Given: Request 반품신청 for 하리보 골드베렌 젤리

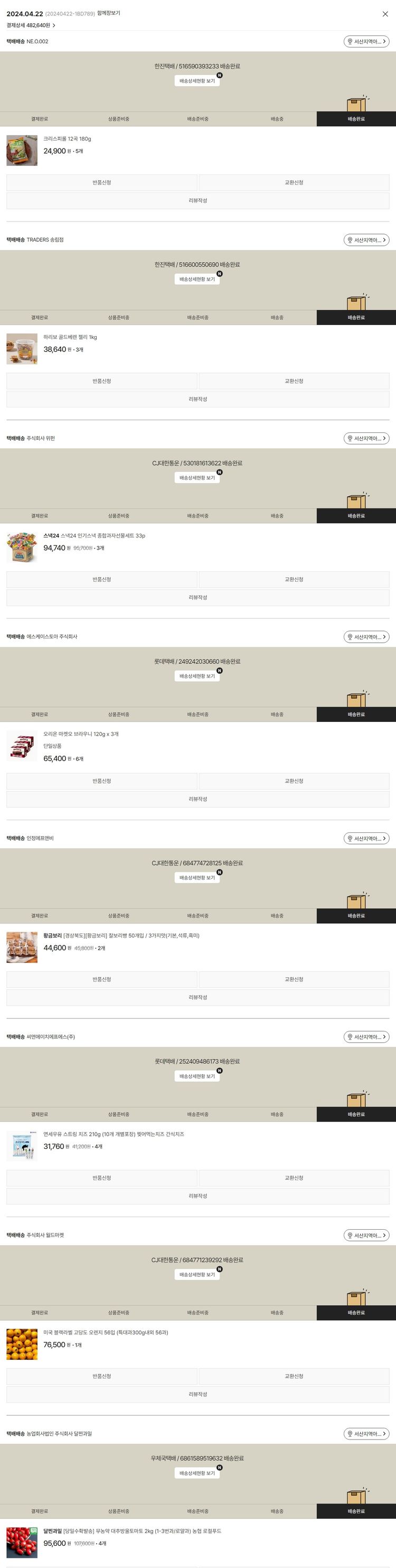Looking at the screenshot, I should (101, 381).
